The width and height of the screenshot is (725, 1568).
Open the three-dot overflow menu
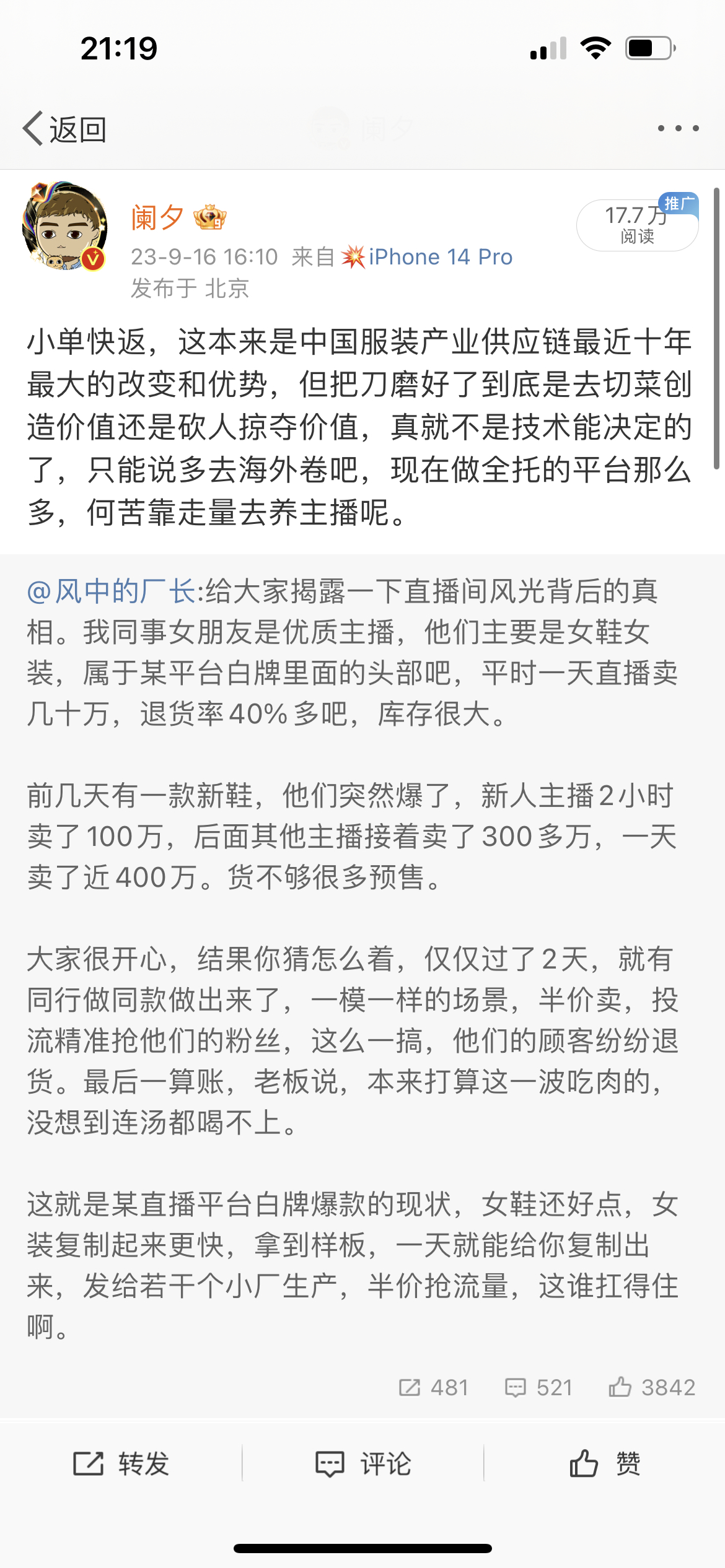[678, 128]
